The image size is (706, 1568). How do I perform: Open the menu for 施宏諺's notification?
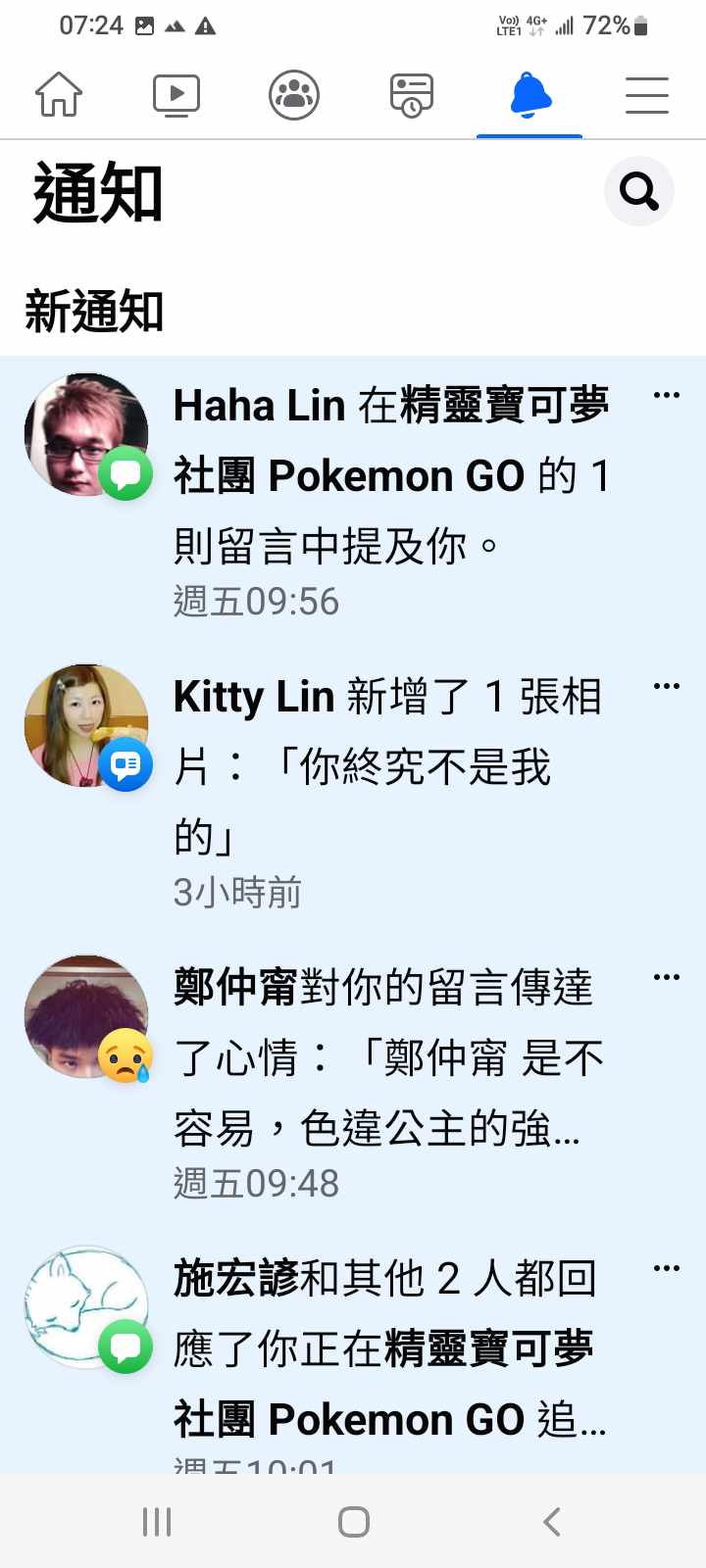click(666, 1268)
